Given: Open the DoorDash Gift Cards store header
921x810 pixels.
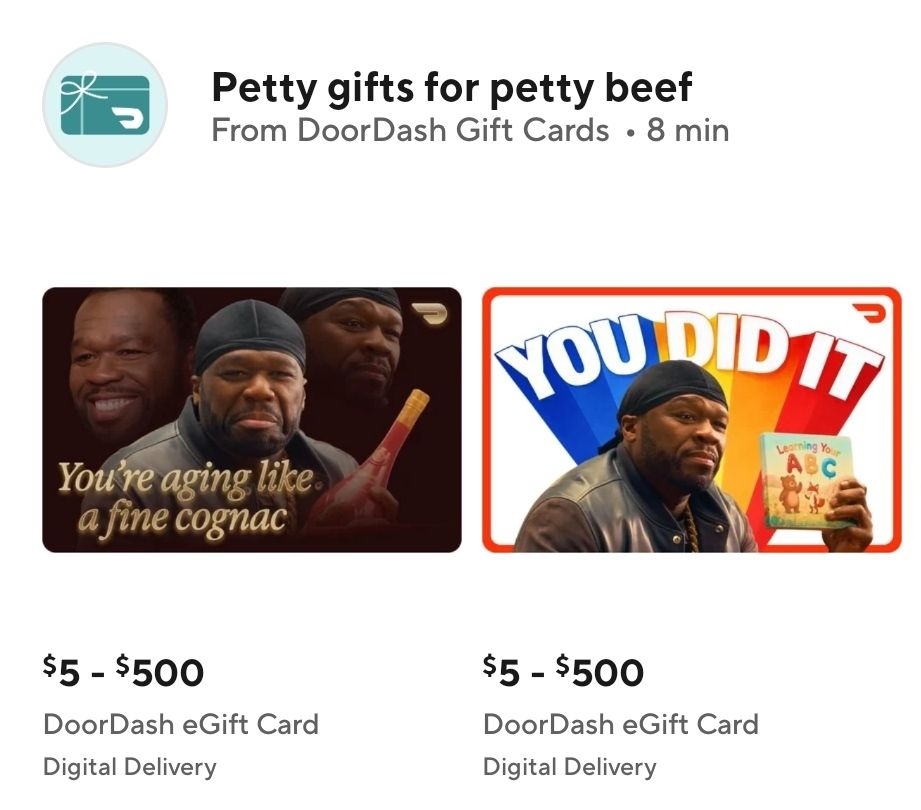Looking at the screenshot, I should click(x=451, y=106).
